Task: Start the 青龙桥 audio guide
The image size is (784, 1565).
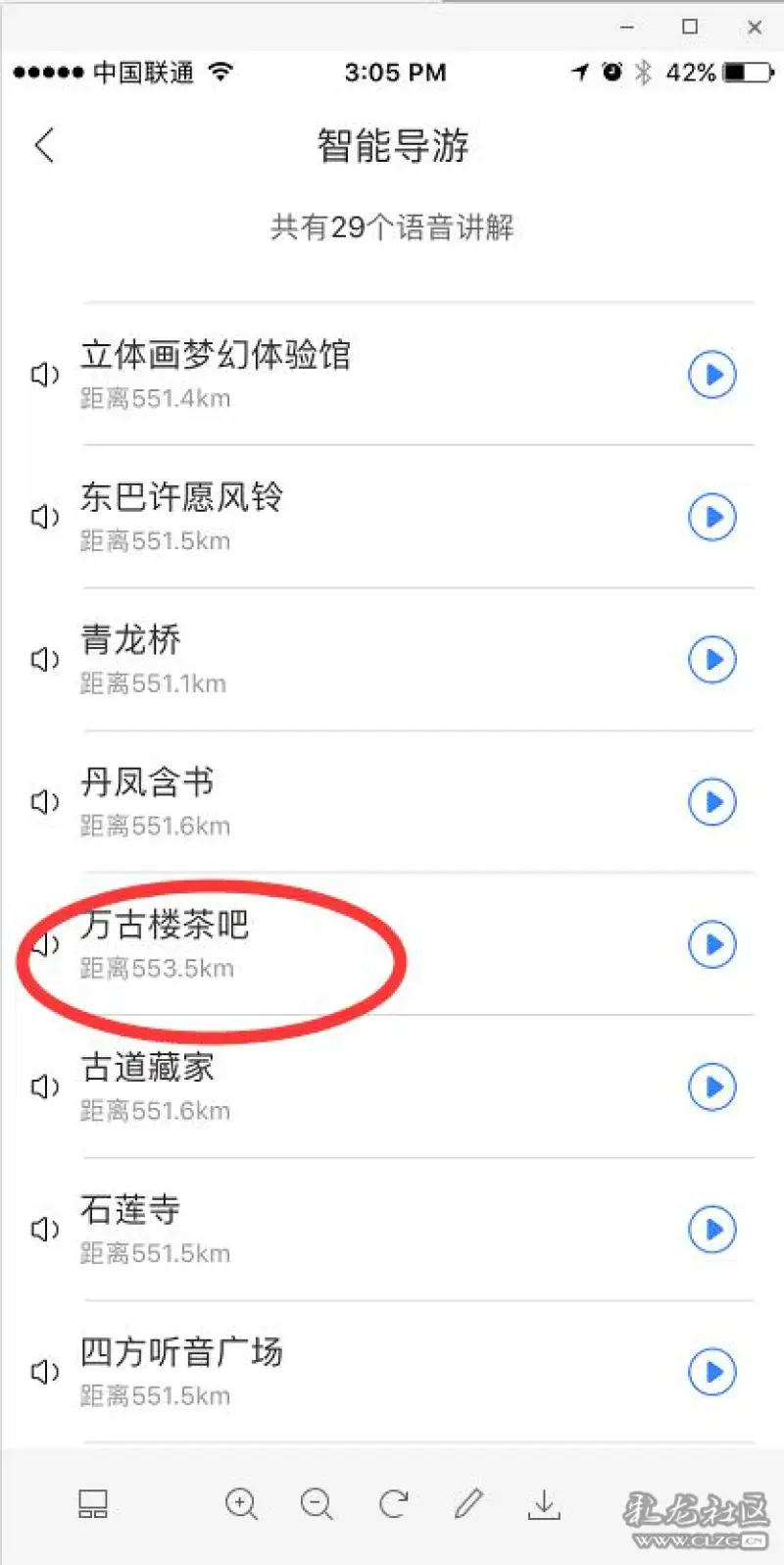Action: click(712, 660)
